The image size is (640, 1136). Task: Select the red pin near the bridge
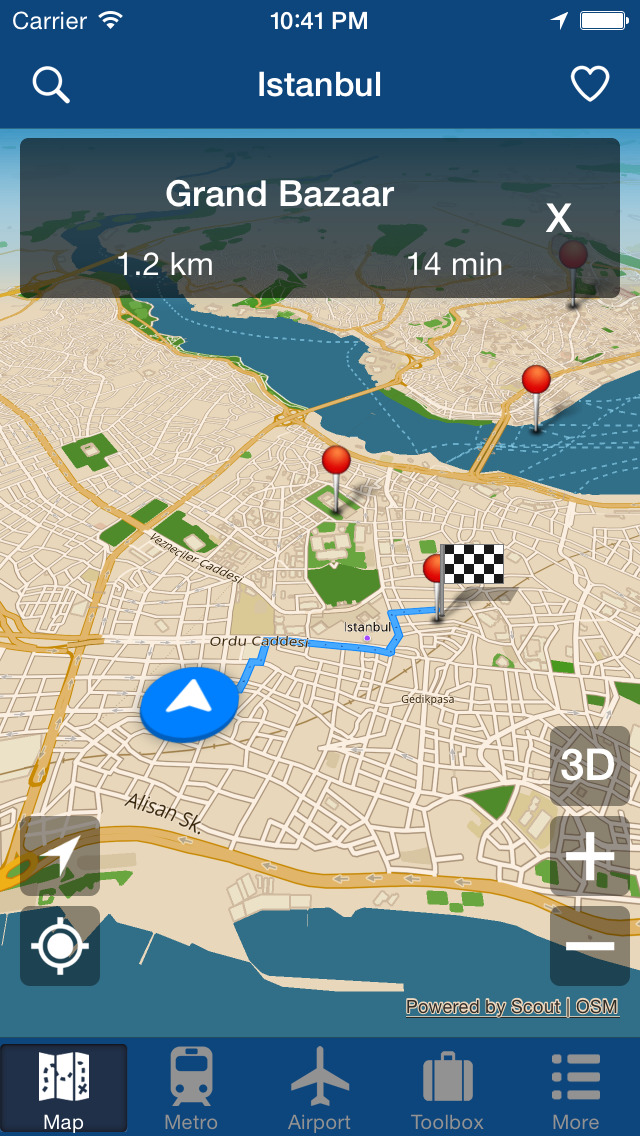(536, 381)
